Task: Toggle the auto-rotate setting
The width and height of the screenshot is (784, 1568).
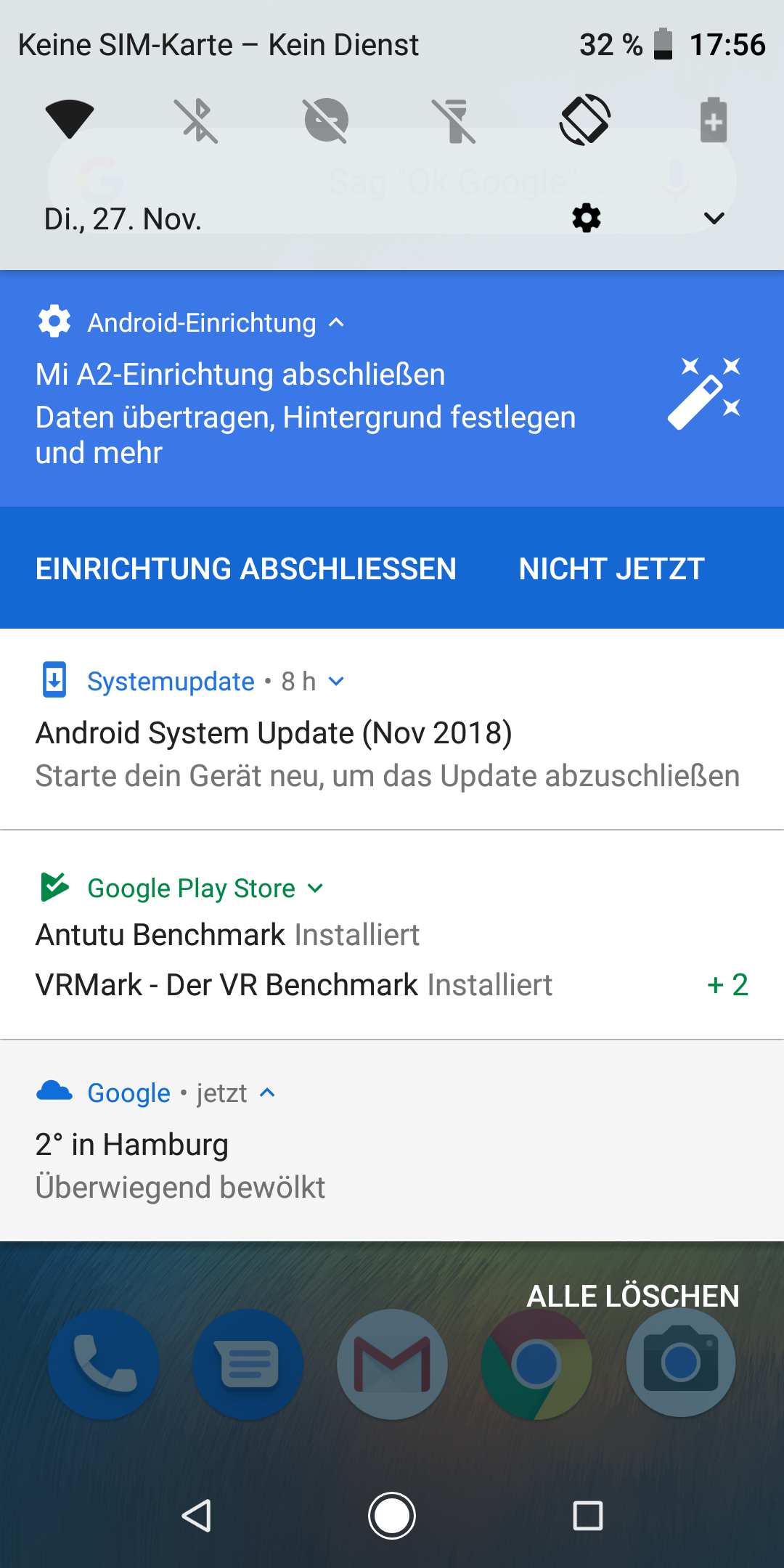Action: (585, 120)
